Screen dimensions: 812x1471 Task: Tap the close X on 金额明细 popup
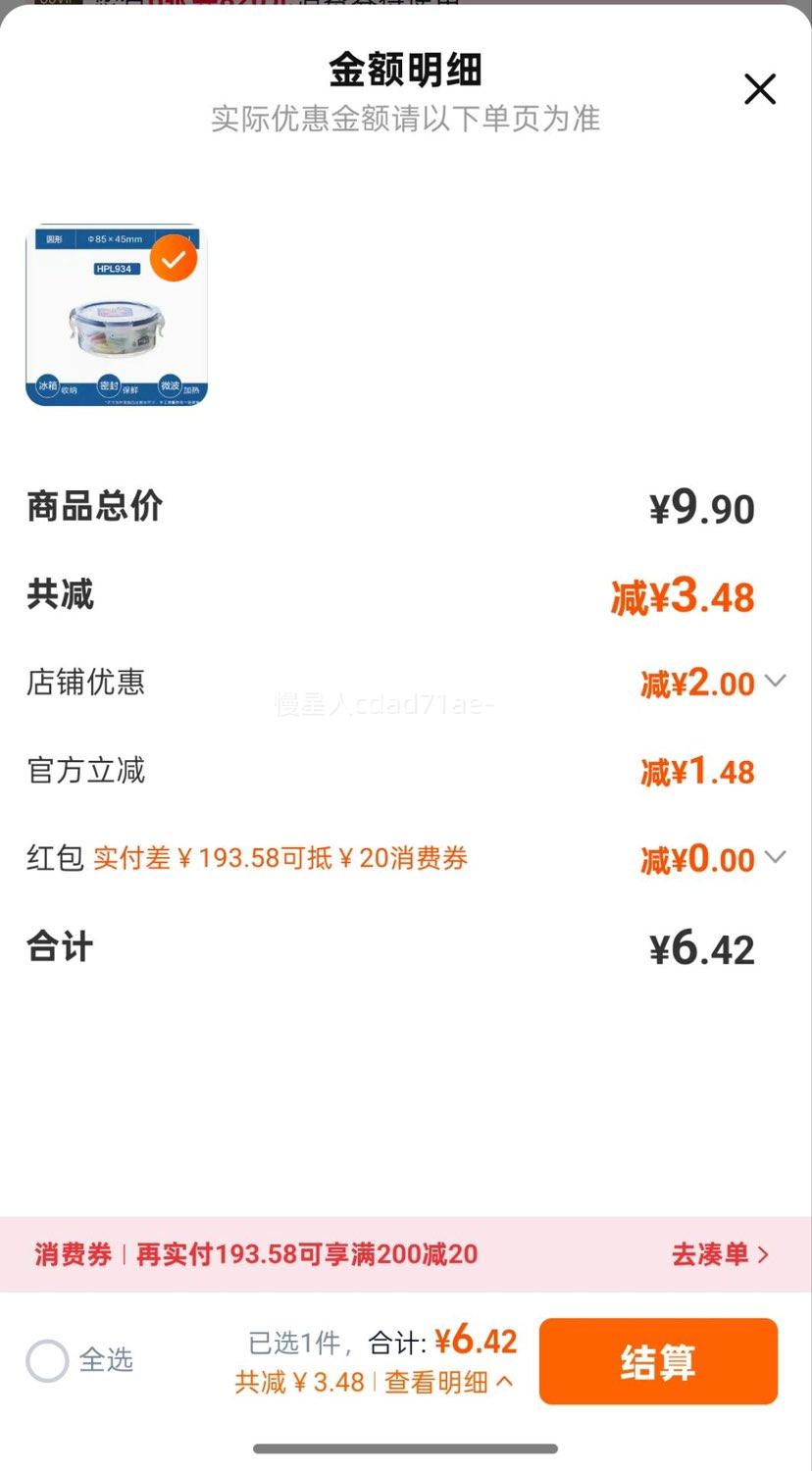coord(760,89)
